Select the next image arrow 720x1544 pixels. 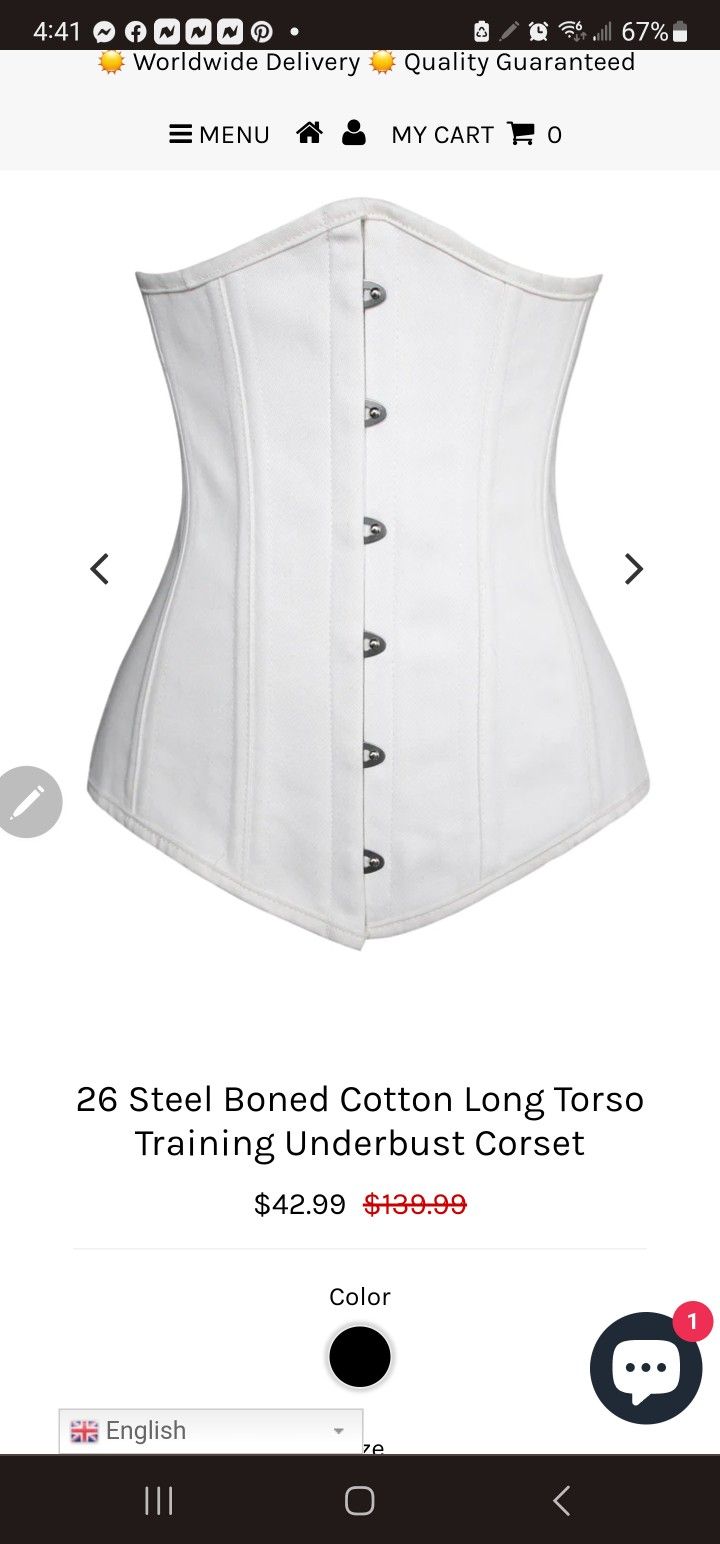point(634,568)
